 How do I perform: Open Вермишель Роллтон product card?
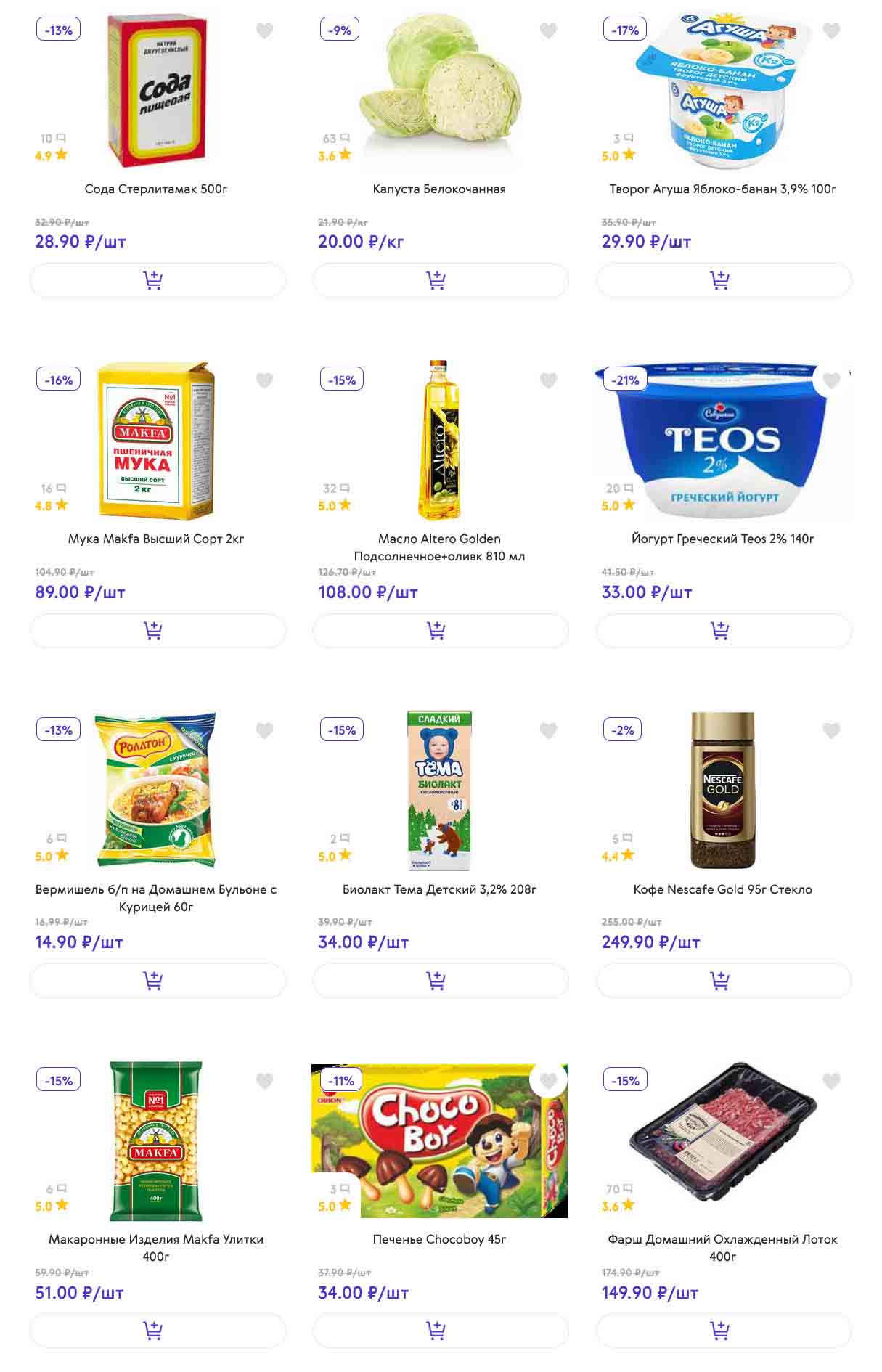(155, 897)
